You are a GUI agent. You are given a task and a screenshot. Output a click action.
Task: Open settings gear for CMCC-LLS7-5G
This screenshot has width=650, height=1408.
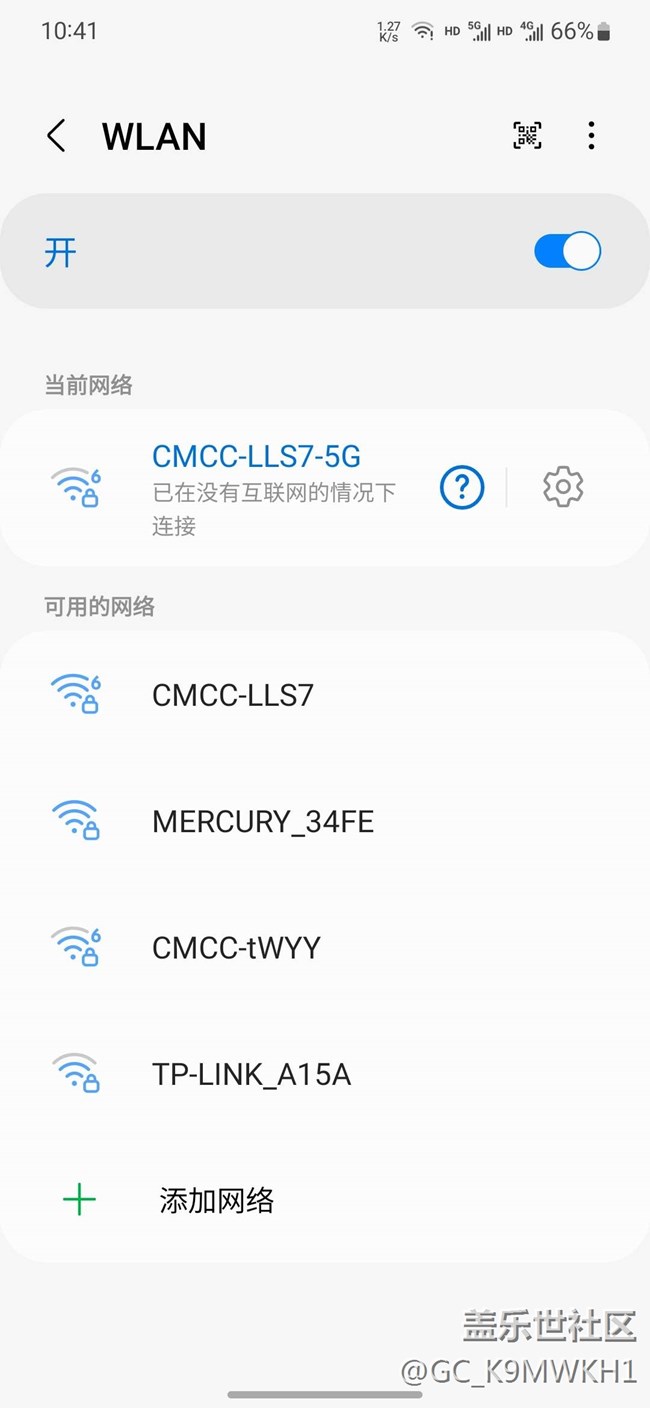click(x=563, y=487)
